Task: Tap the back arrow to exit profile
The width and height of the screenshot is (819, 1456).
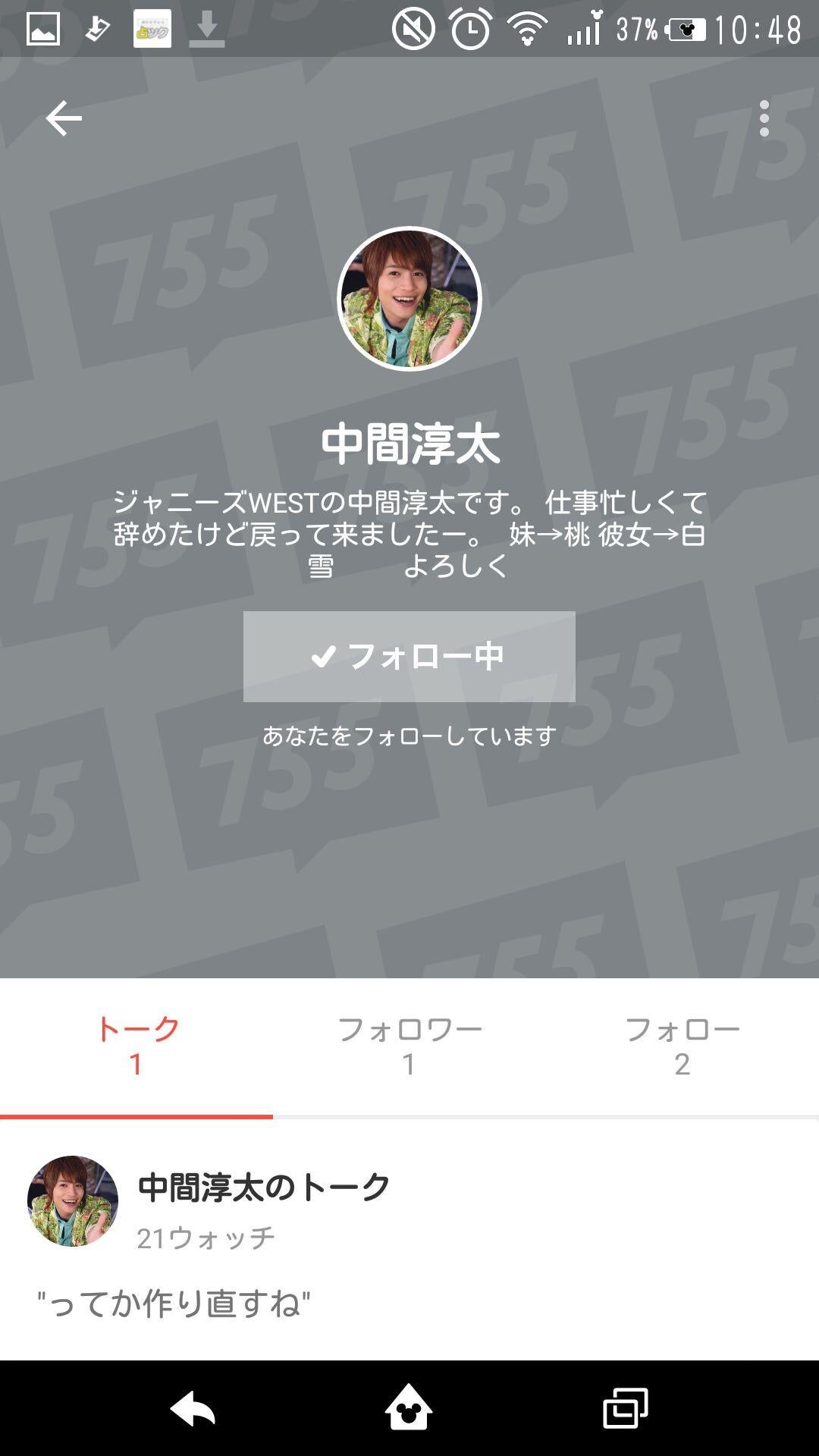Action: 65,118
